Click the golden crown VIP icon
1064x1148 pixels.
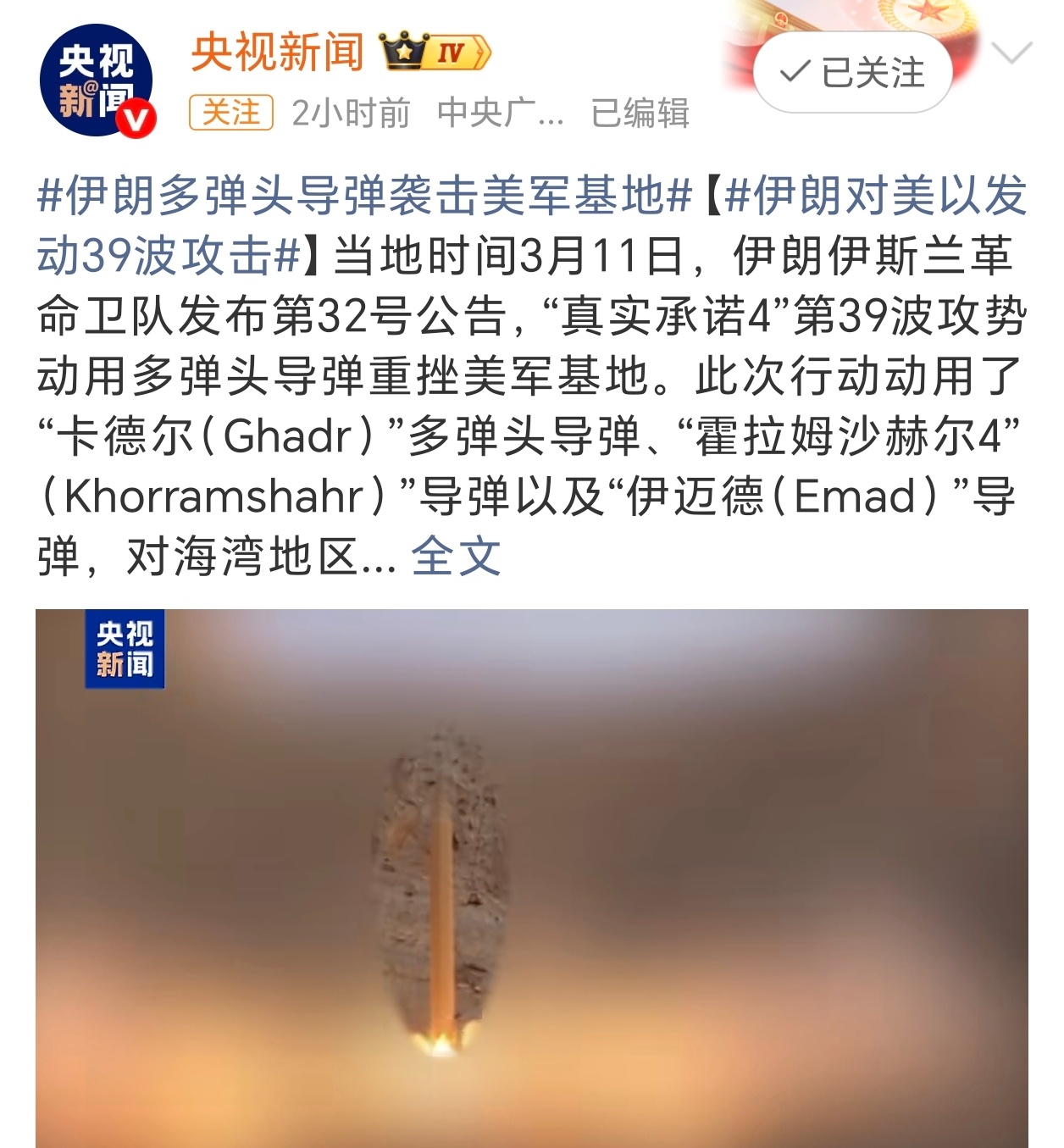tap(405, 53)
